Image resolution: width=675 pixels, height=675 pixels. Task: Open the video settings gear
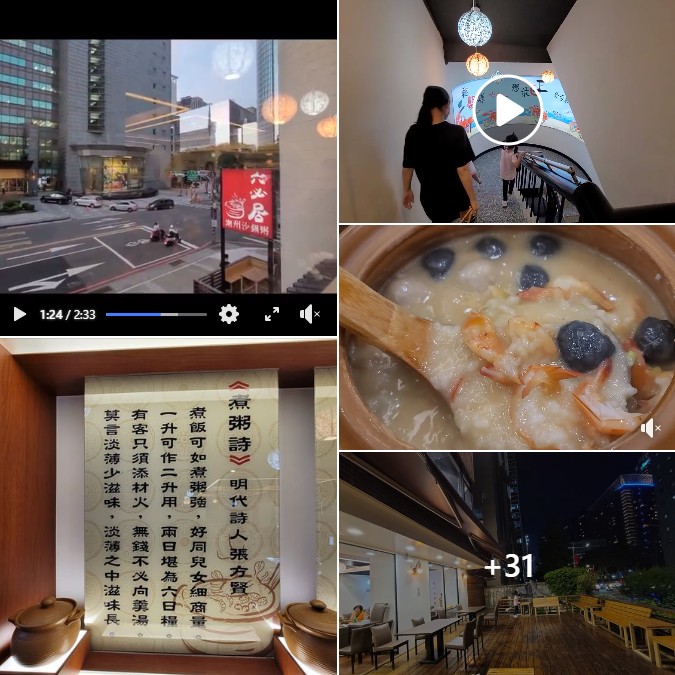[x=229, y=314]
